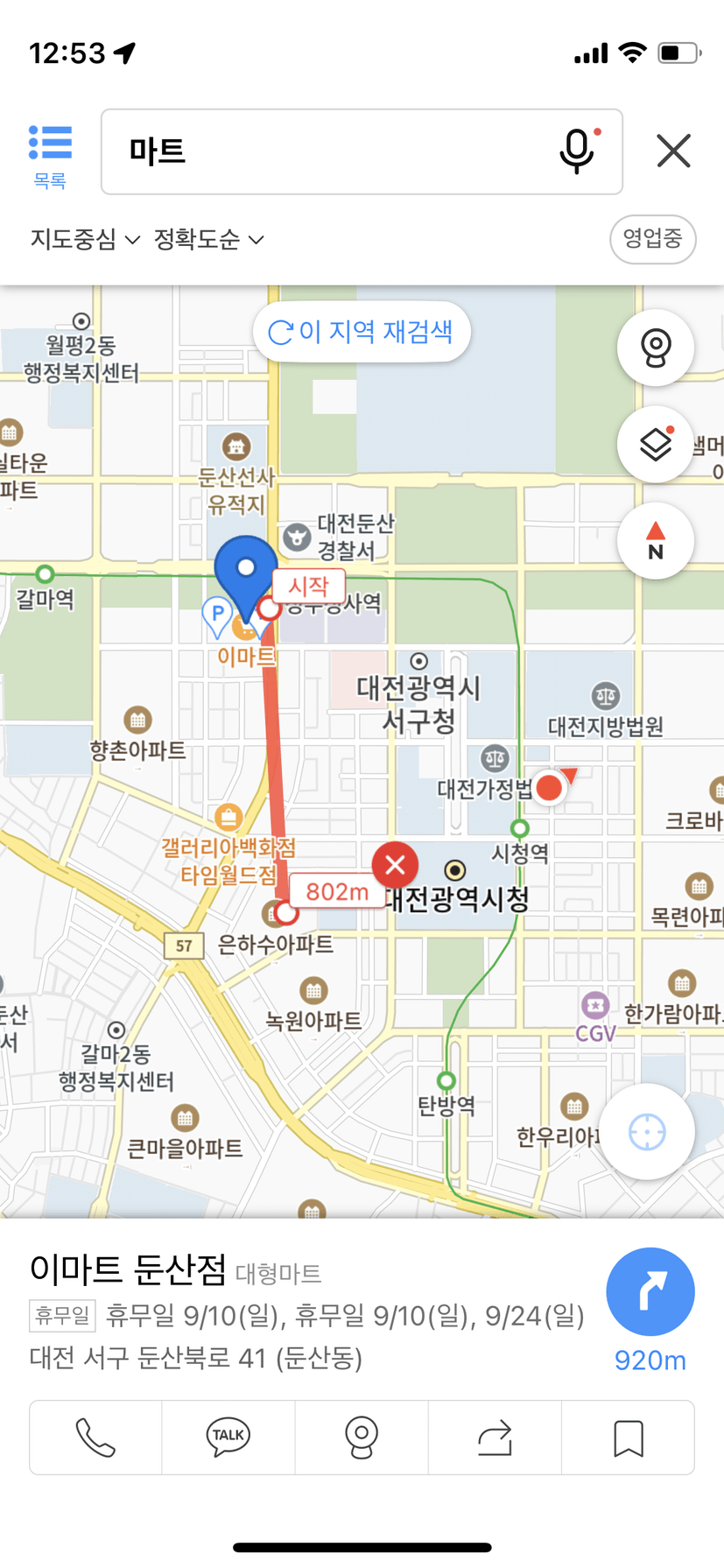Screen dimensions: 724x1568
Task: Open the list view (목록)
Action: point(50,156)
